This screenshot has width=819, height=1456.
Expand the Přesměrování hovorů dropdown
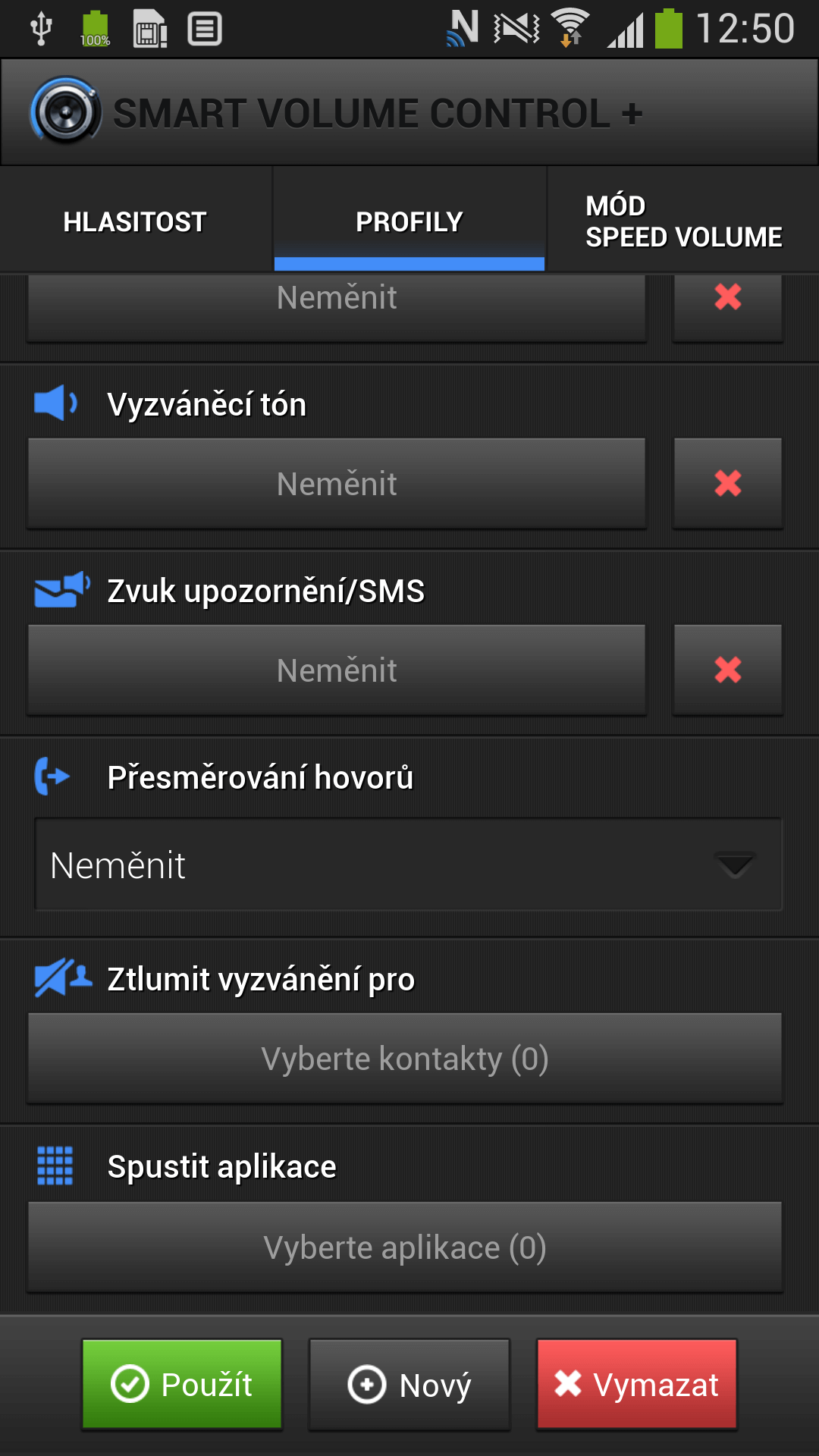pos(408,864)
